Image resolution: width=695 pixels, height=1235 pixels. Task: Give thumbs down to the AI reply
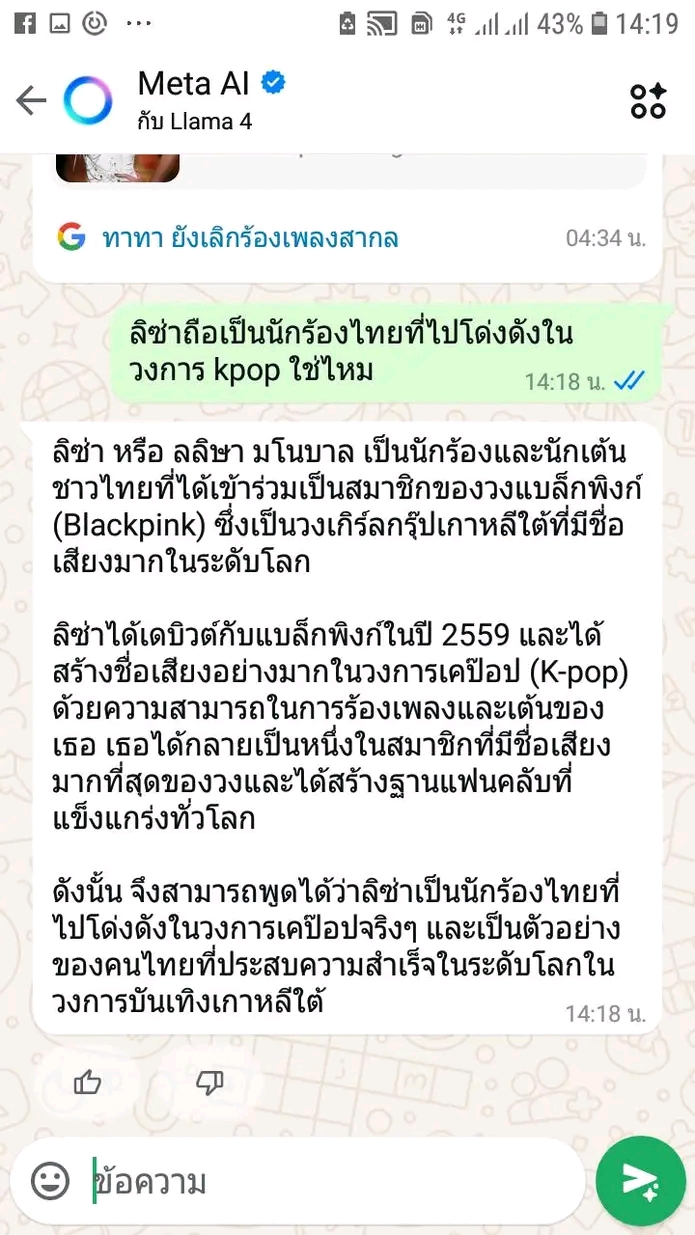tap(209, 1082)
